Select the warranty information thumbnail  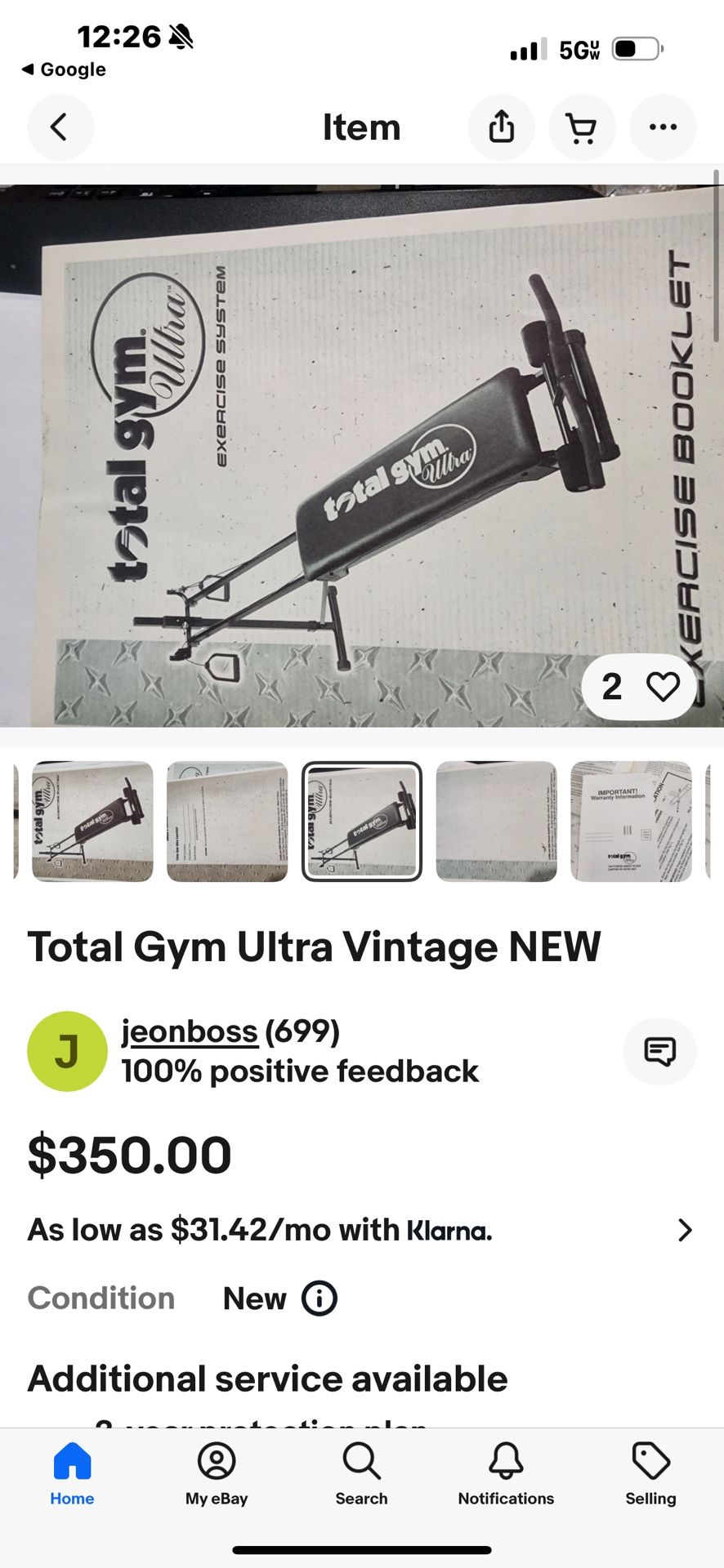point(631,821)
